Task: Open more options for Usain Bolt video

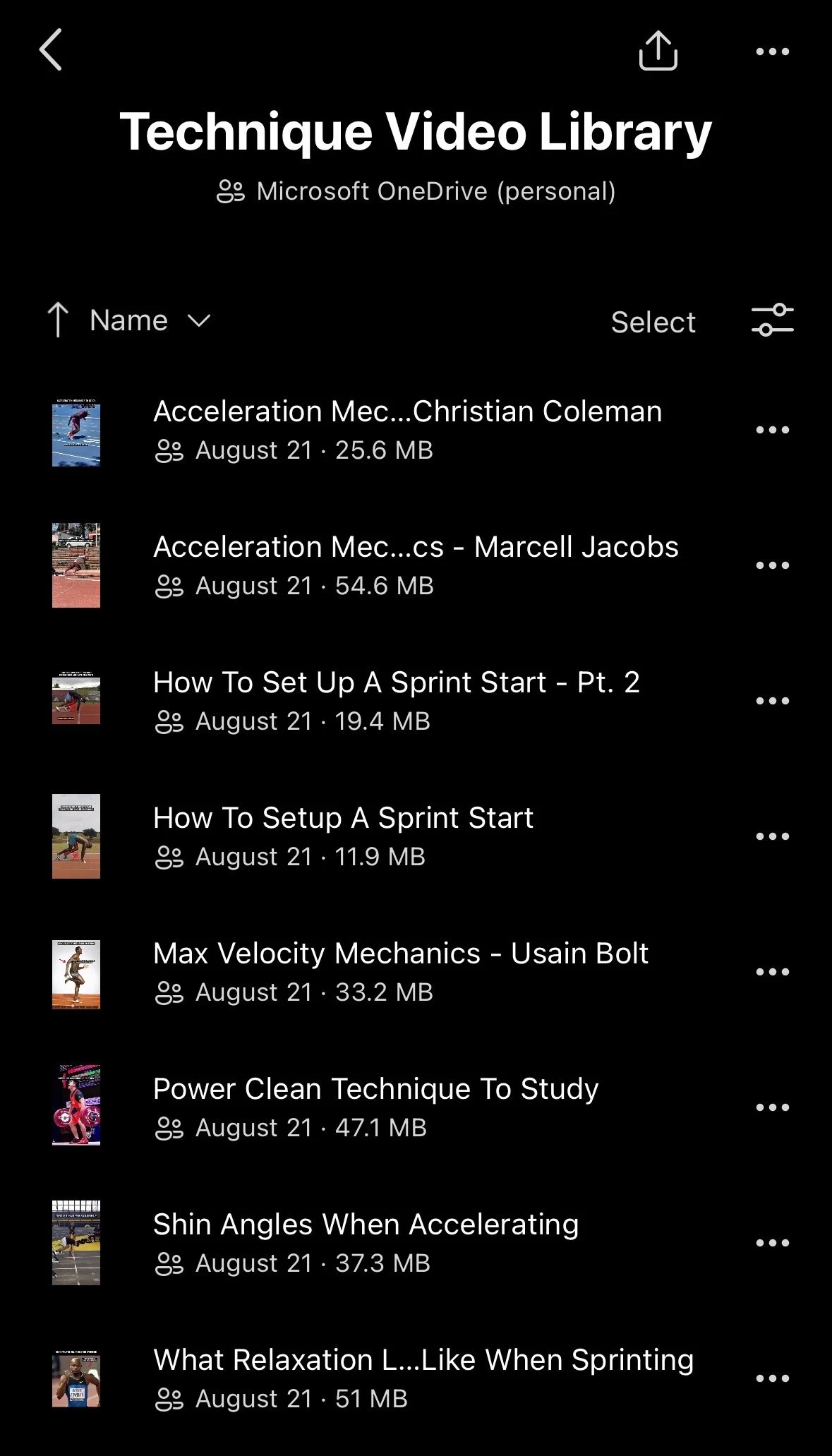Action: point(772,972)
